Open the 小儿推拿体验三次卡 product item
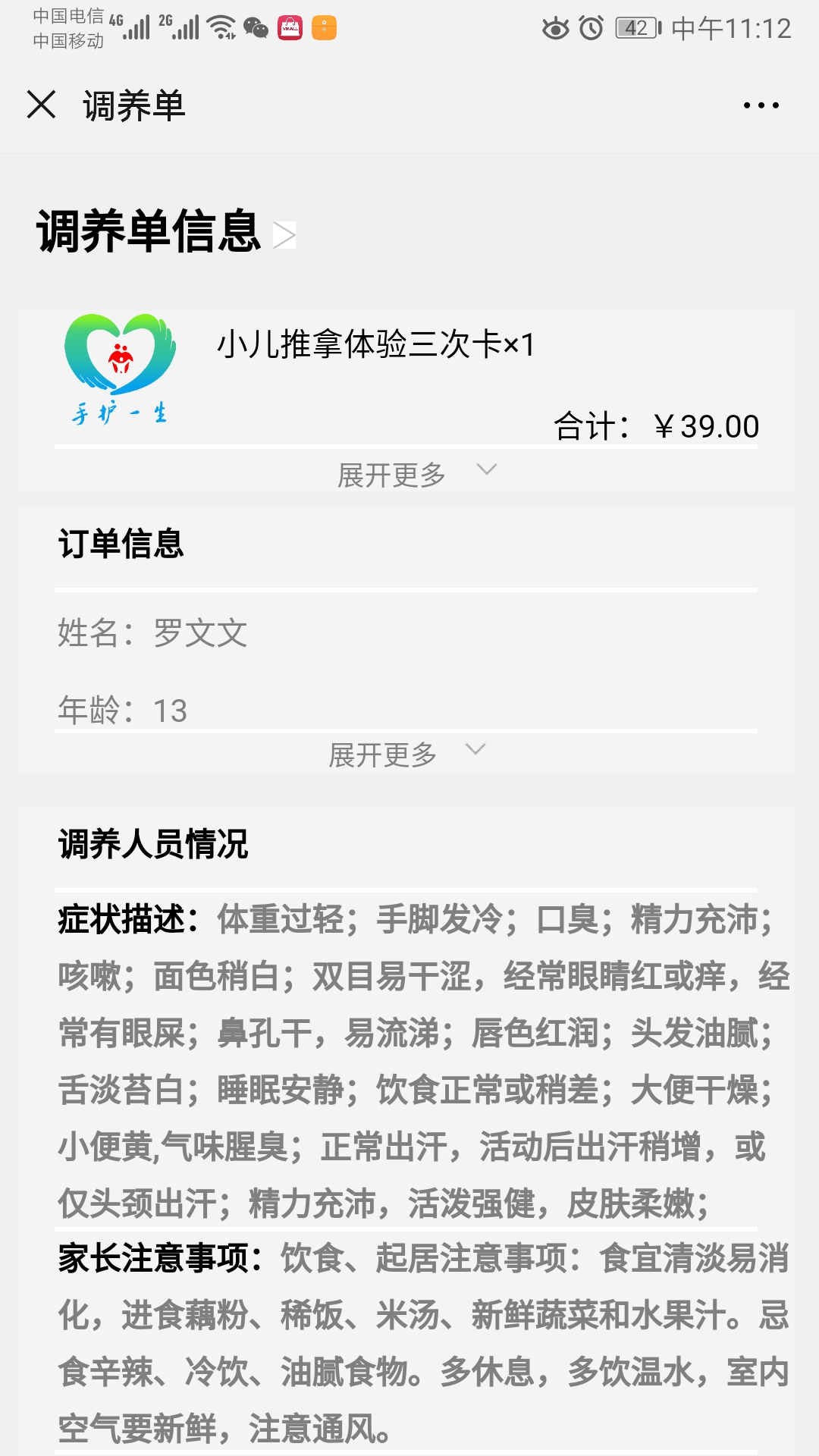 click(376, 345)
